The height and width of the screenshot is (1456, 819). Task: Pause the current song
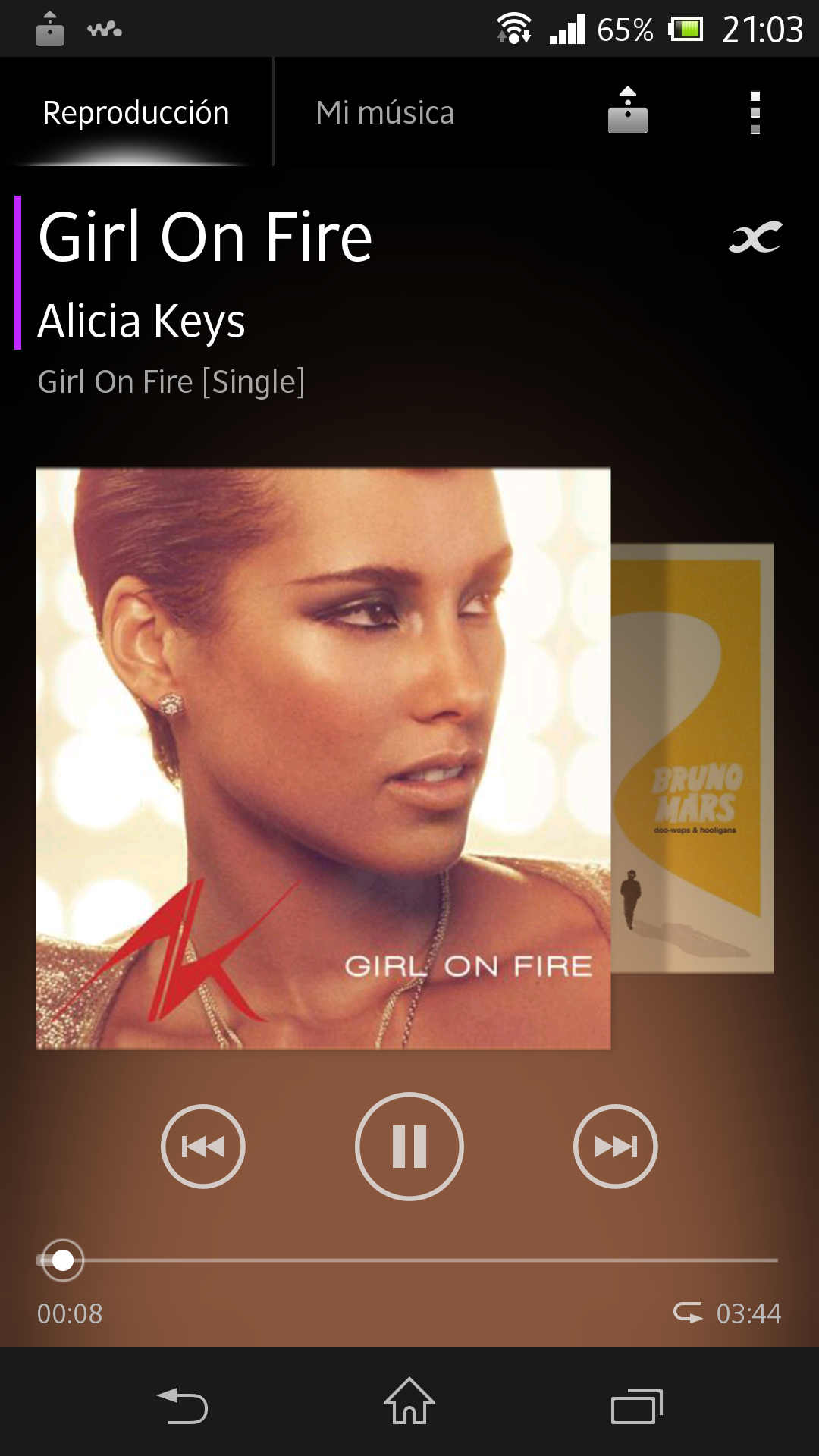[x=409, y=1146]
